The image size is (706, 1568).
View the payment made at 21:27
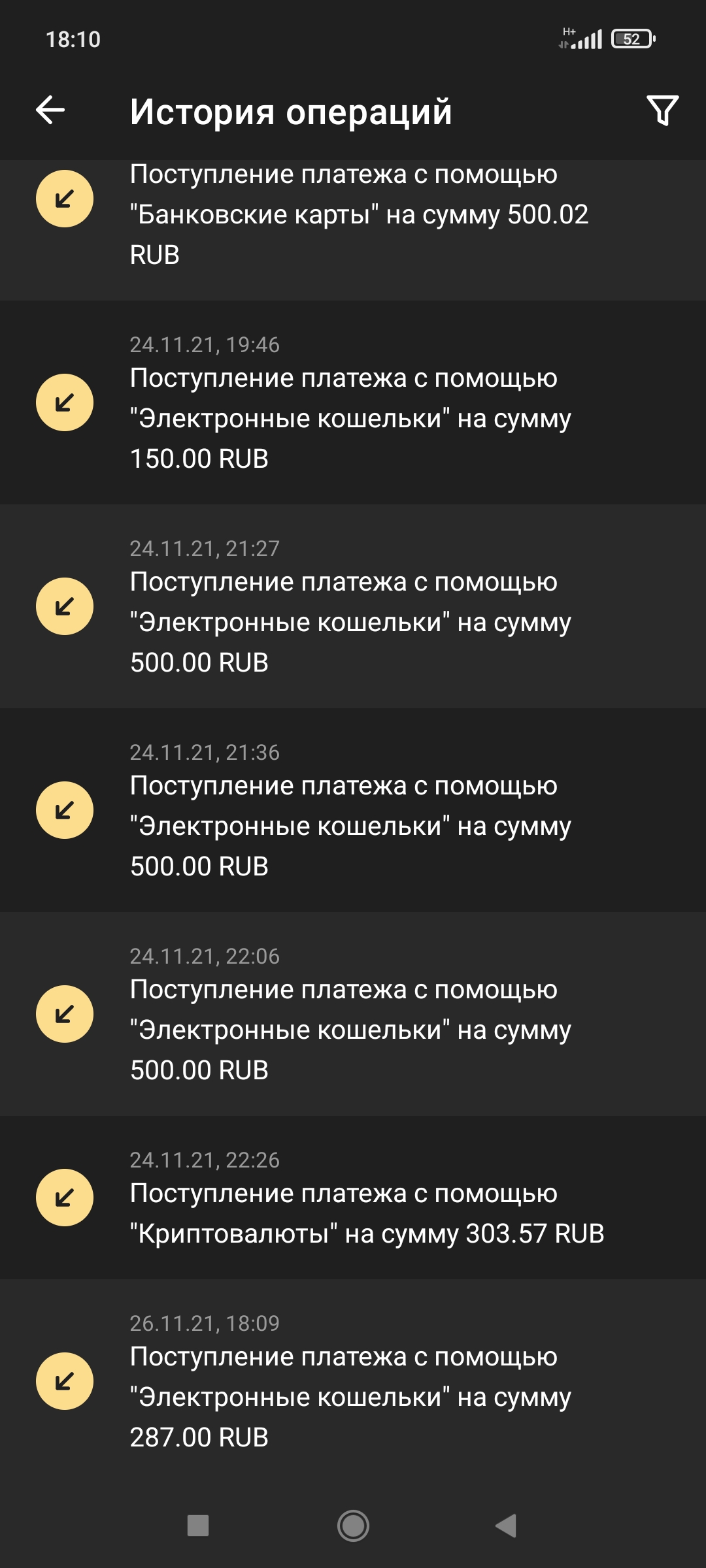click(x=353, y=606)
